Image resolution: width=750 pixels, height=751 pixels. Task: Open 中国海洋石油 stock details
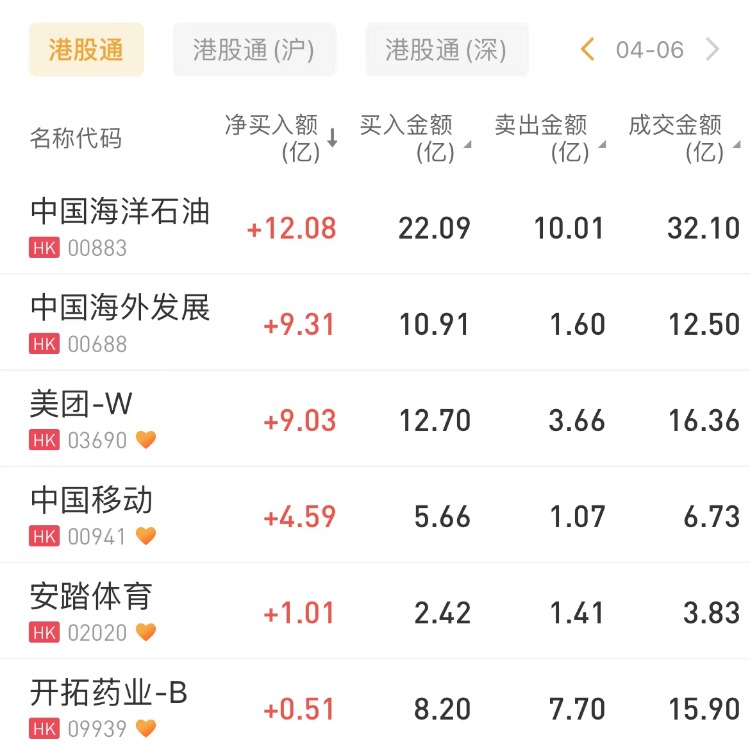pos(120,212)
